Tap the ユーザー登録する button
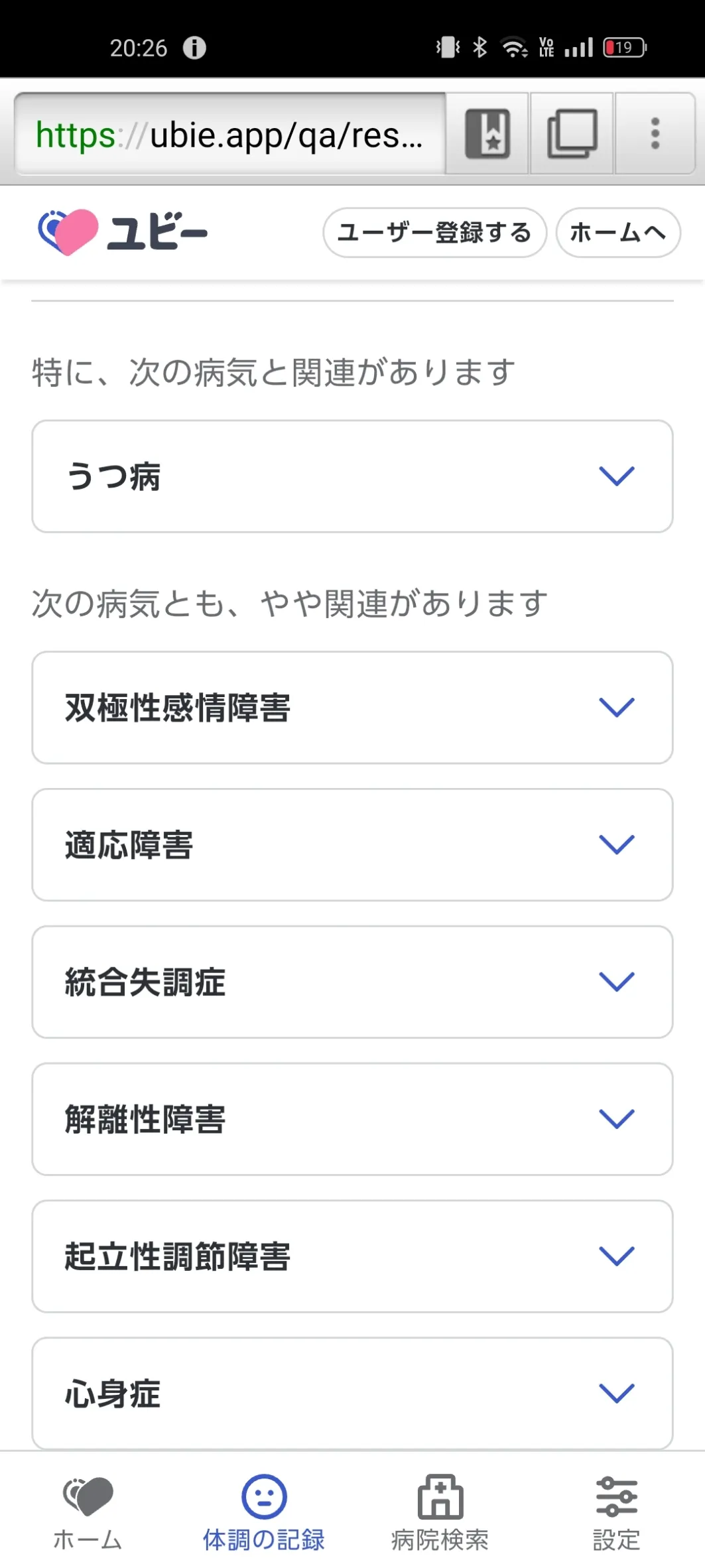 coord(434,233)
